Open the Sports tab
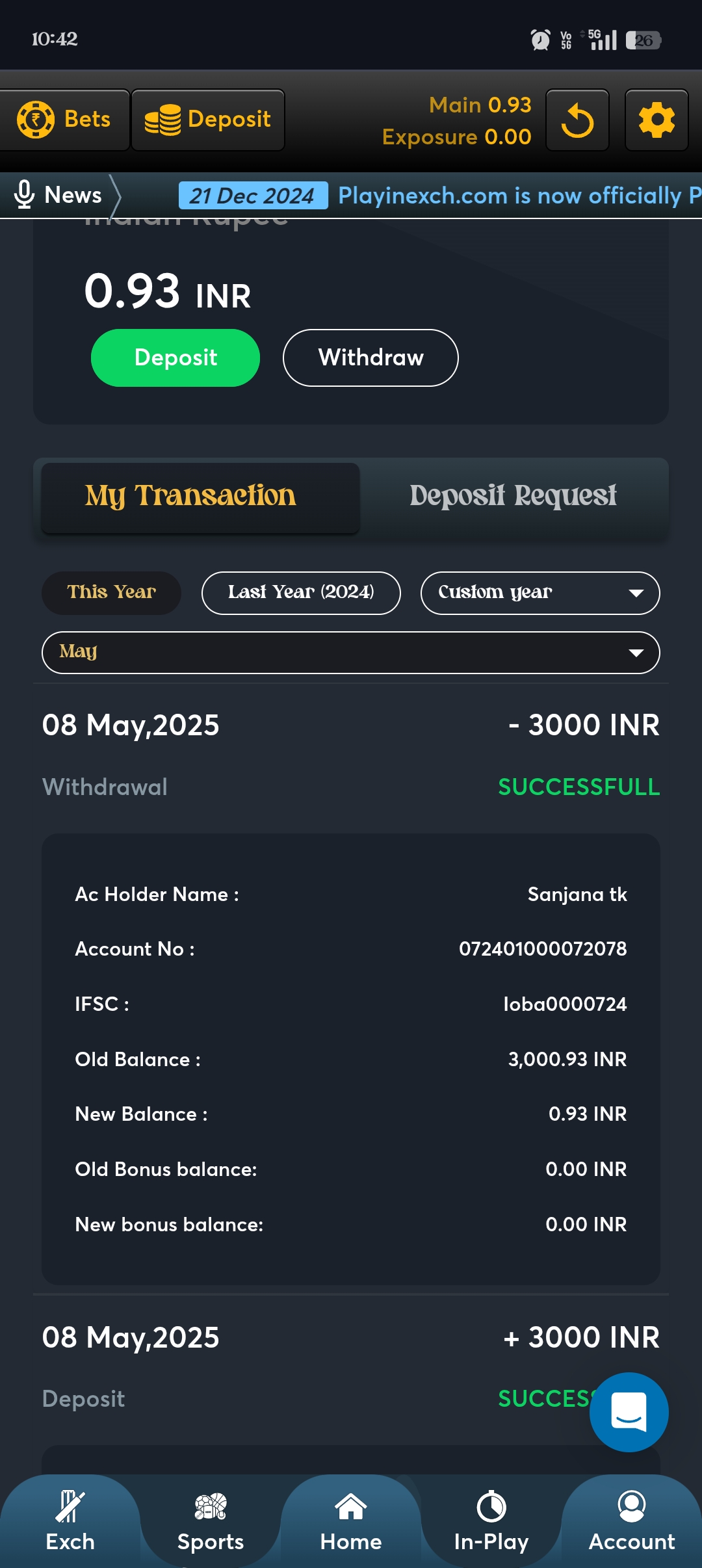The width and height of the screenshot is (702, 1568). (x=211, y=1521)
